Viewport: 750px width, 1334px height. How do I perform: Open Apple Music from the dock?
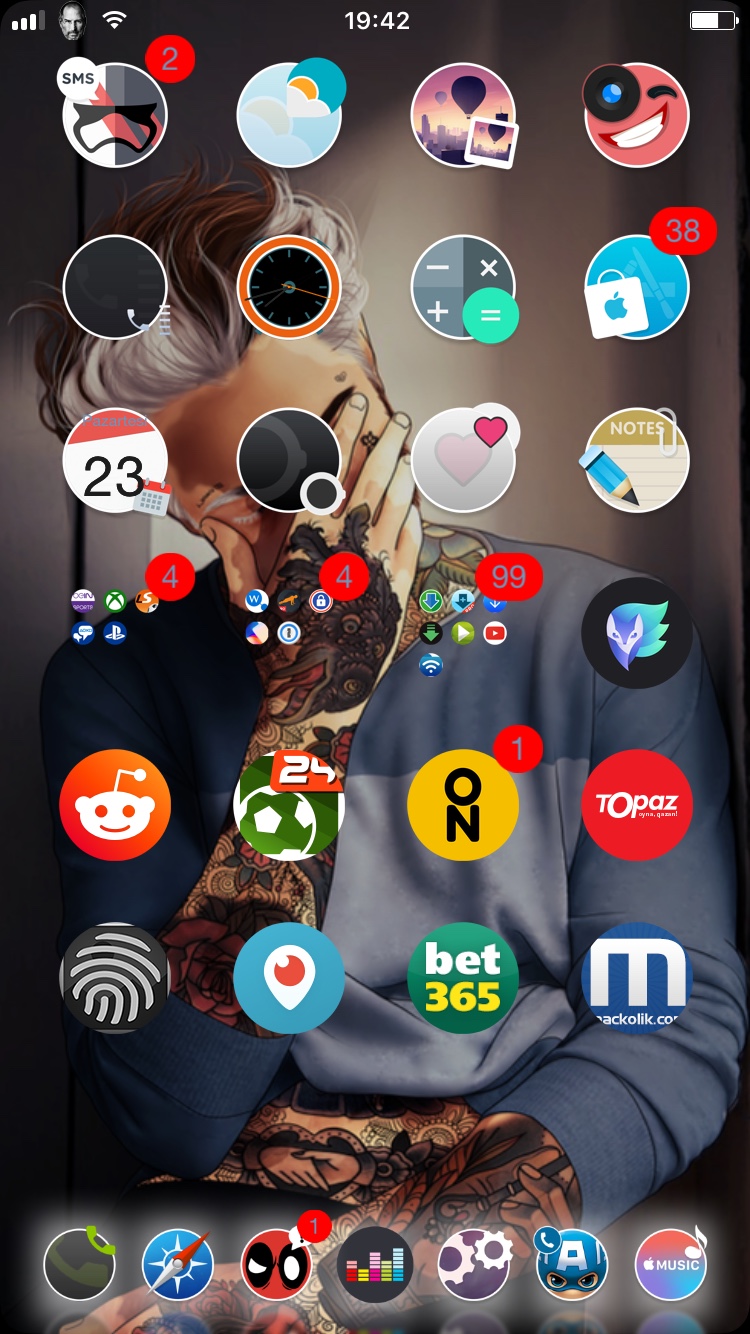click(671, 1264)
